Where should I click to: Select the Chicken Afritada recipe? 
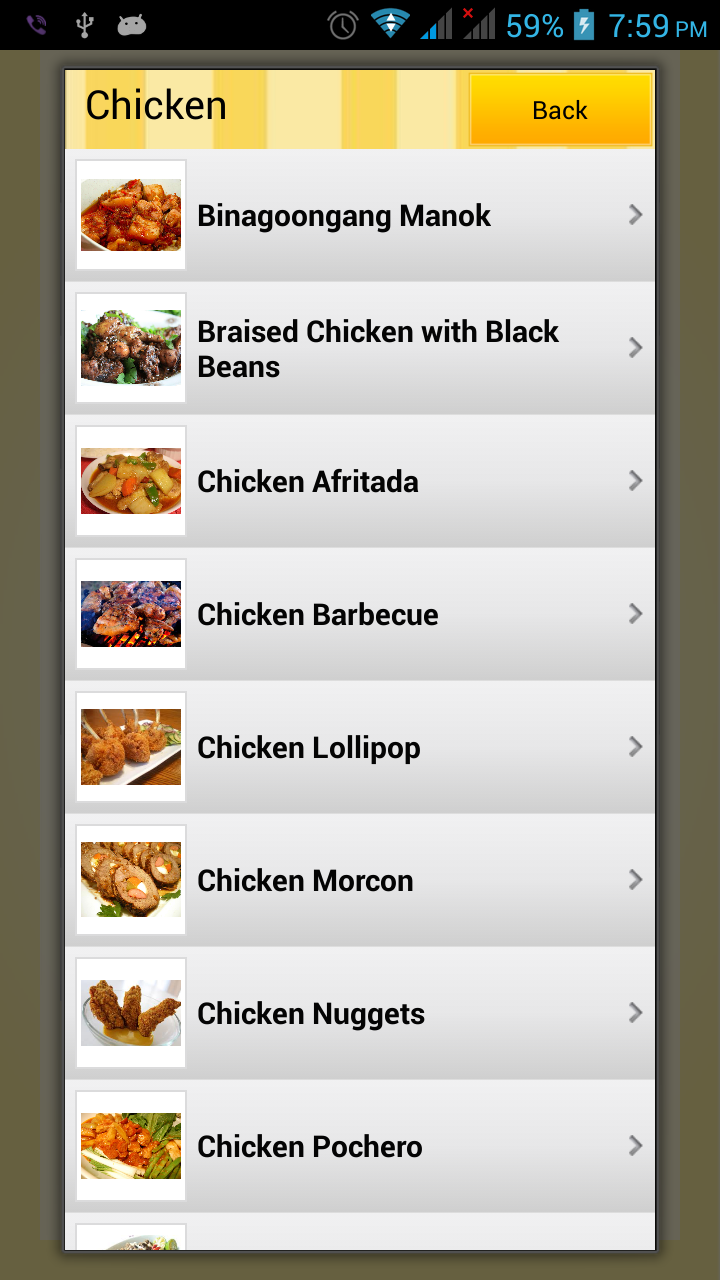pyautogui.click(x=360, y=481)
